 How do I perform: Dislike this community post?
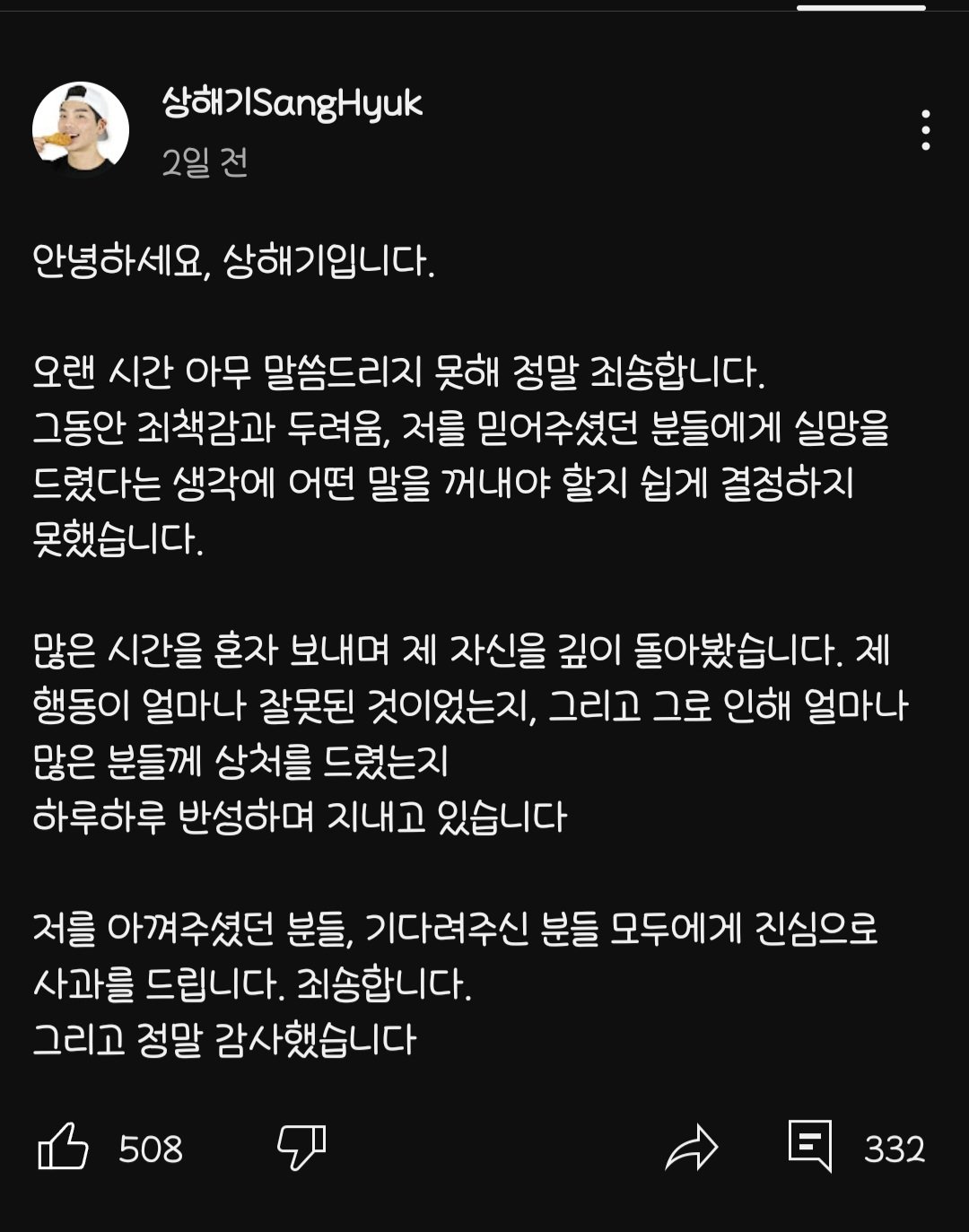[301, 1147]
